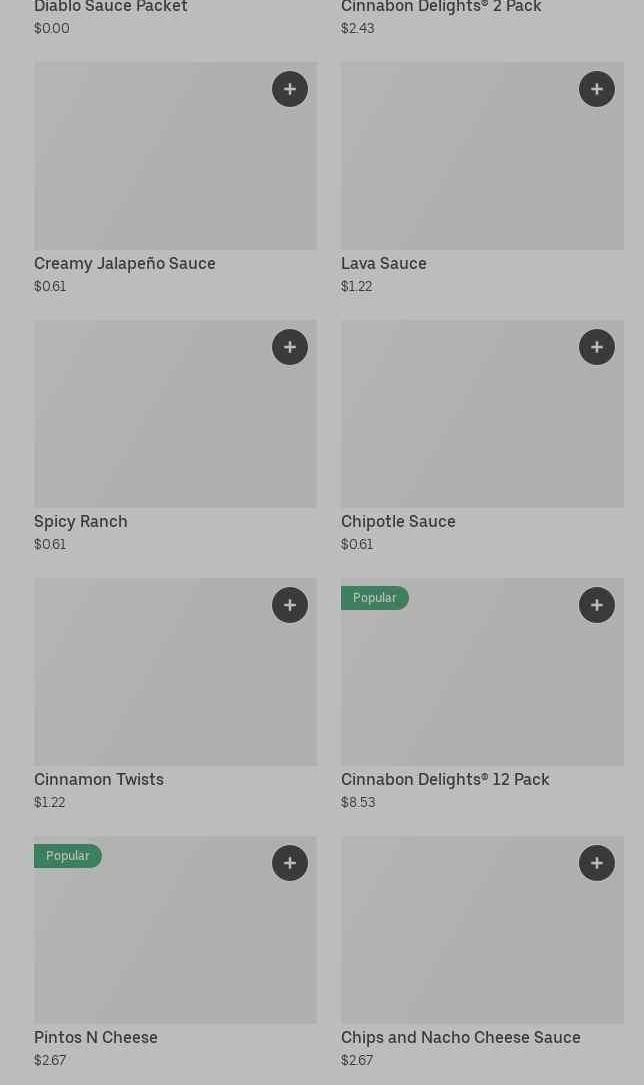
Task: View Chipotle Sauce item details
Action: [x=482, y=437]
